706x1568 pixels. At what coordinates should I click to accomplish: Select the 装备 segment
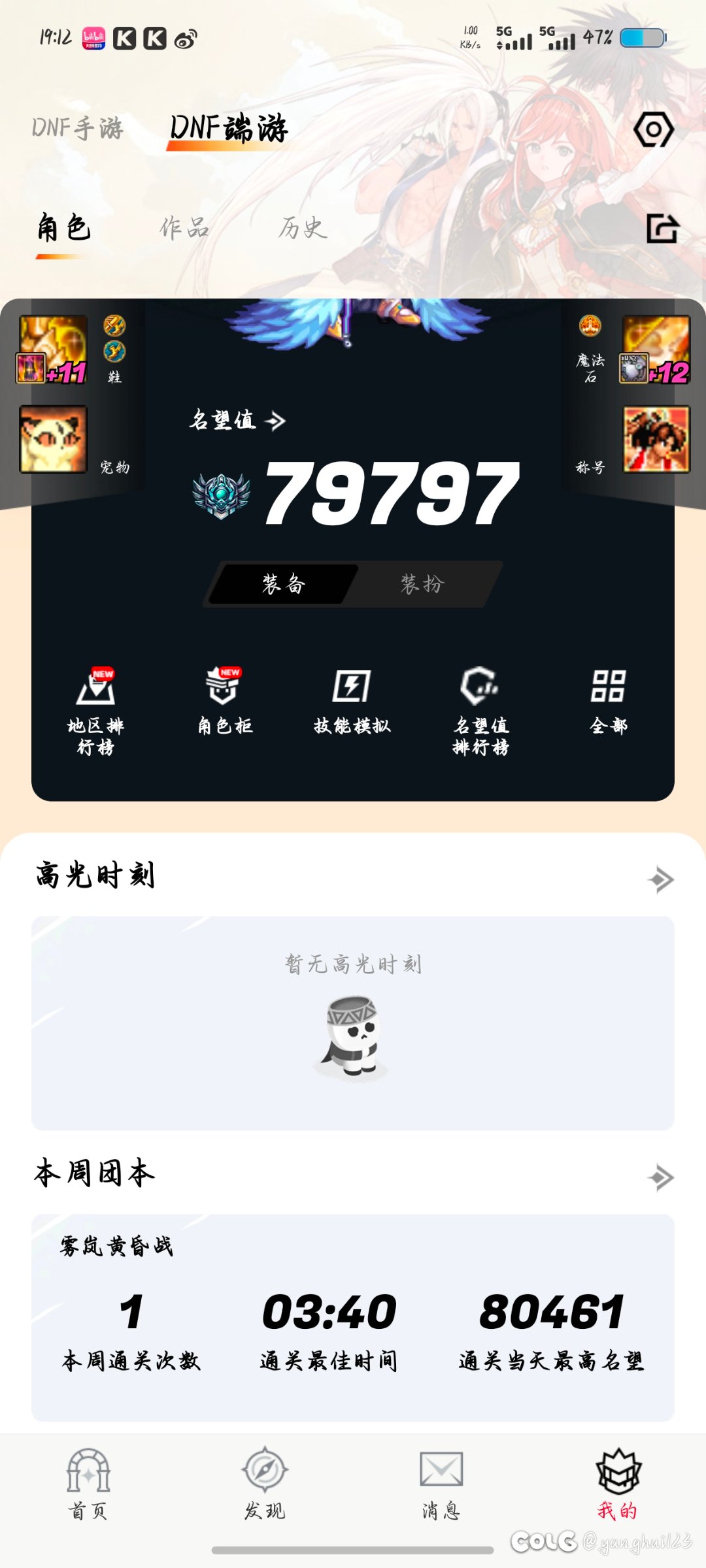coord(284,583)
